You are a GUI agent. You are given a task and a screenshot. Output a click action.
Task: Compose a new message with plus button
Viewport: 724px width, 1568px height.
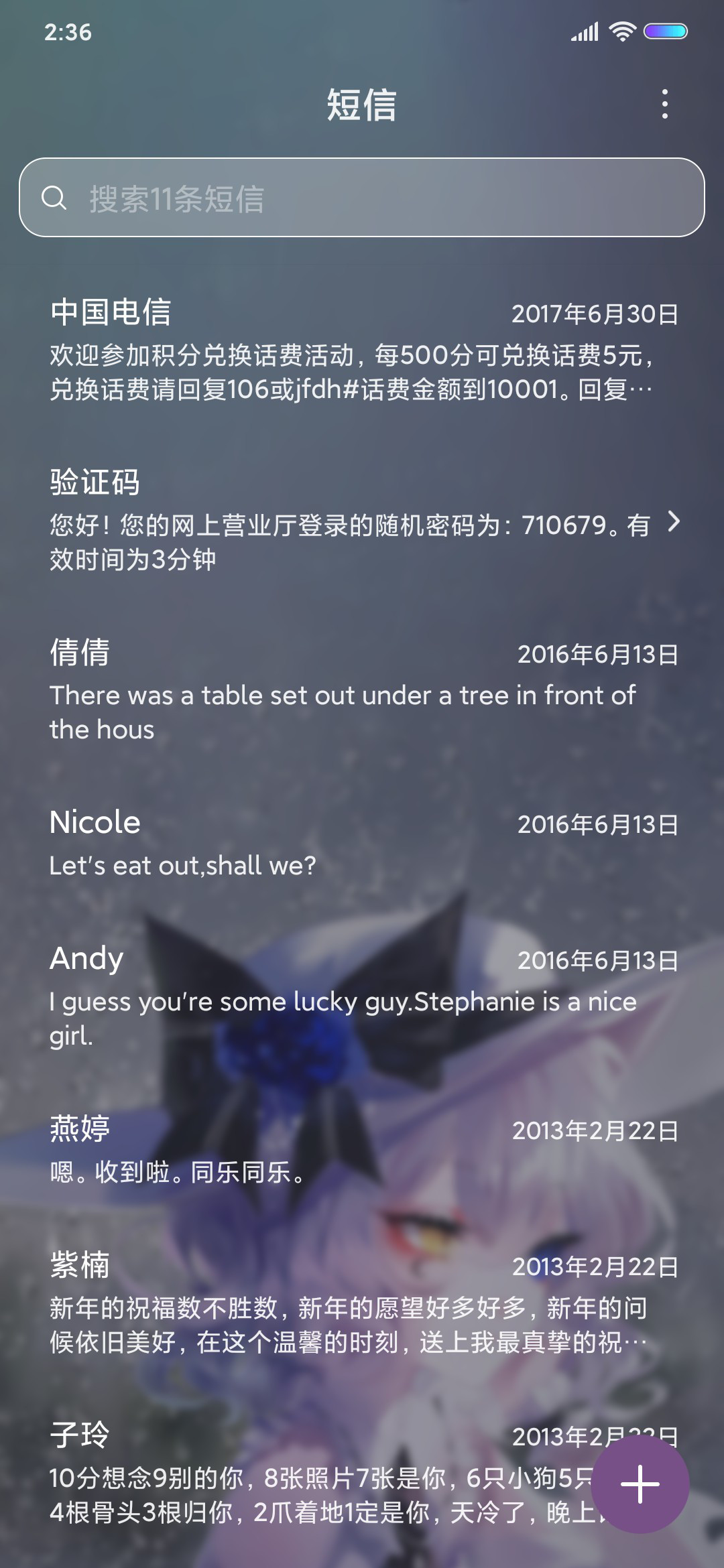pos(640,1484)
